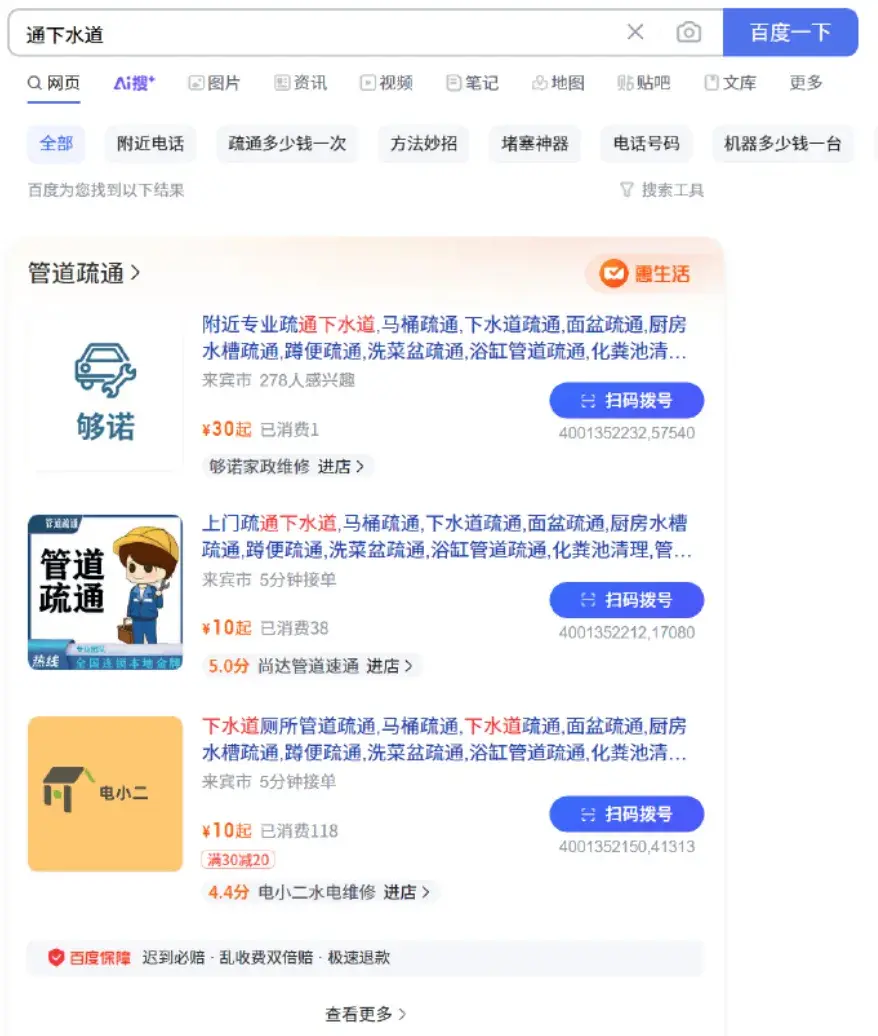The height and width of the screenshot is (1036, 878).
Task: Click the 百度保障 shield icon
Action: tap(57, 957)
